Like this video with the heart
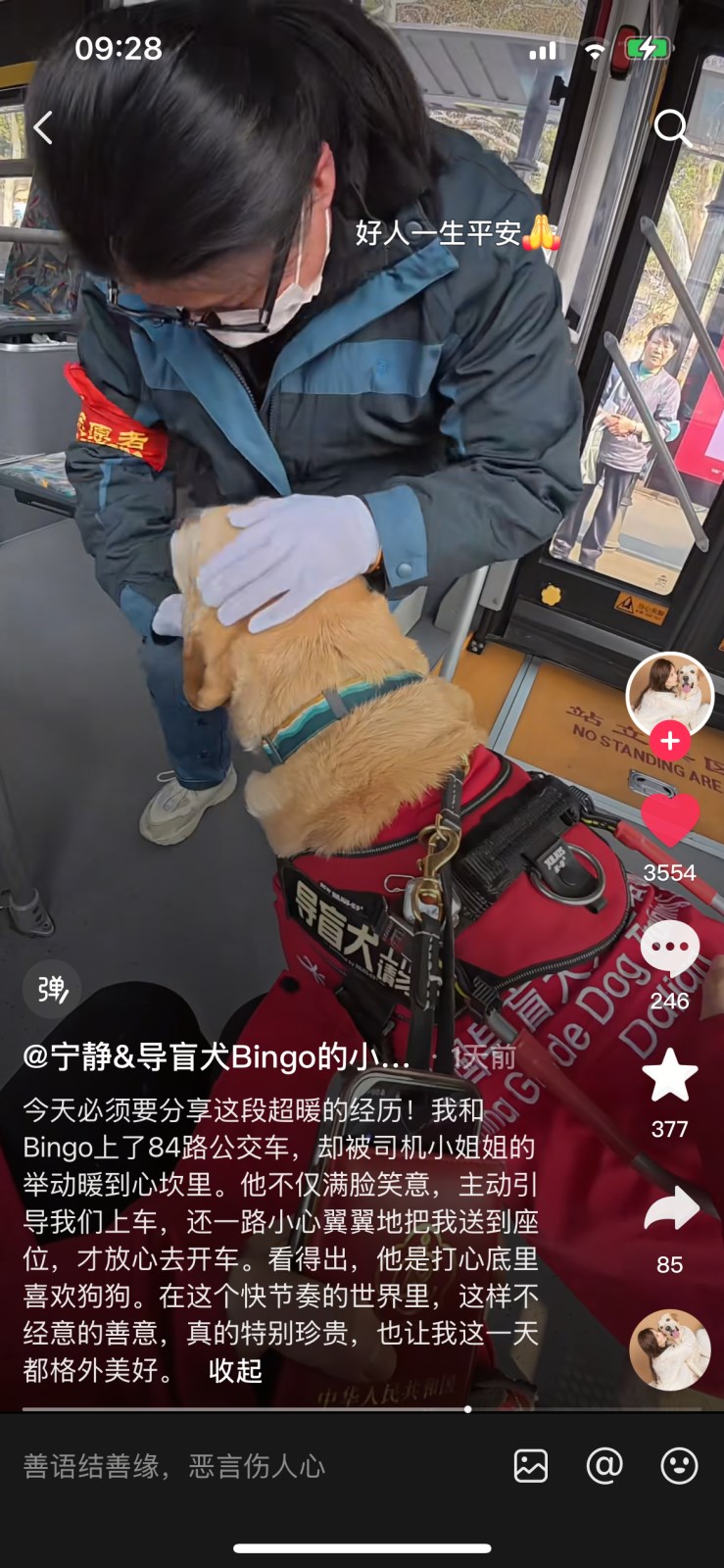This screenshot has height=1568, width=724. tap(670, 820)
